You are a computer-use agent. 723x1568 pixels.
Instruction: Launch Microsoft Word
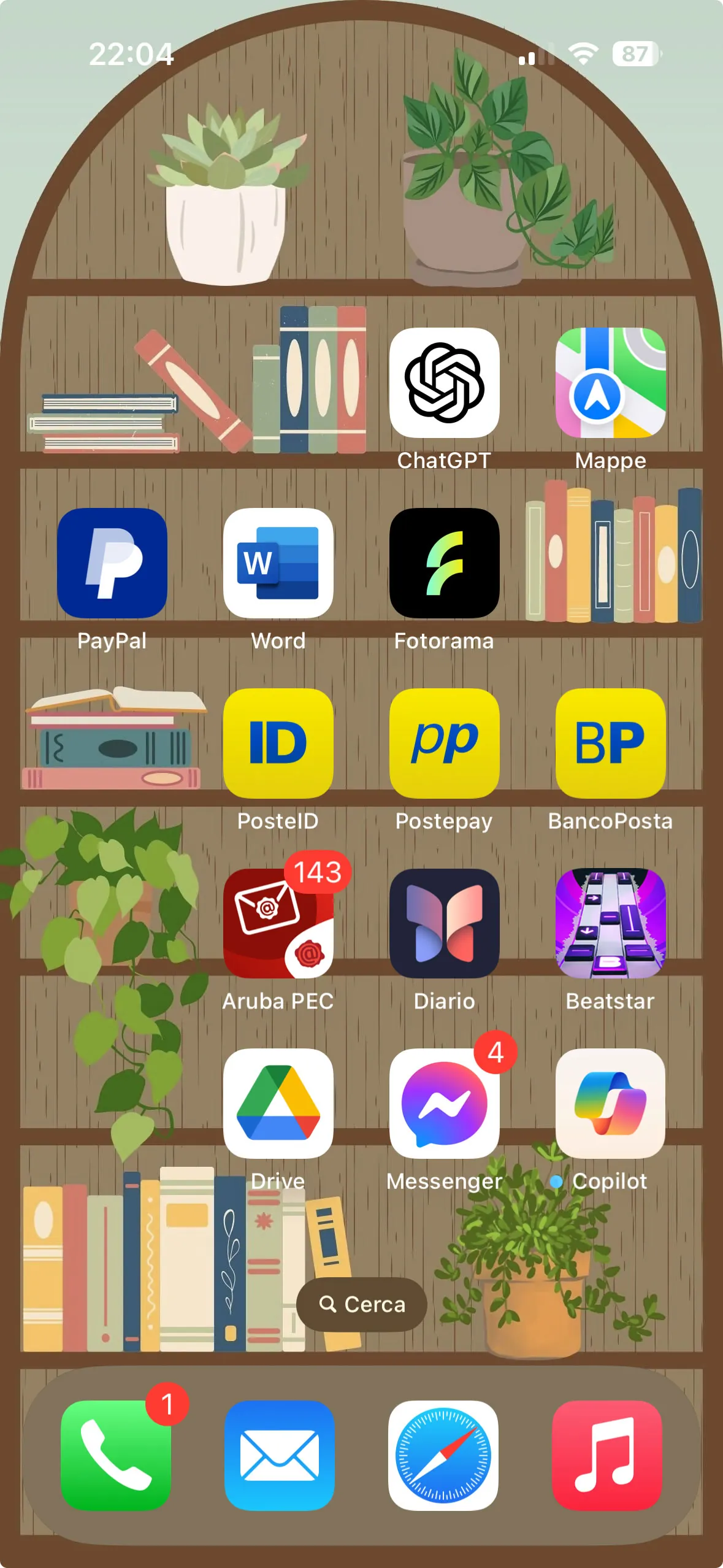click(278, 564)
